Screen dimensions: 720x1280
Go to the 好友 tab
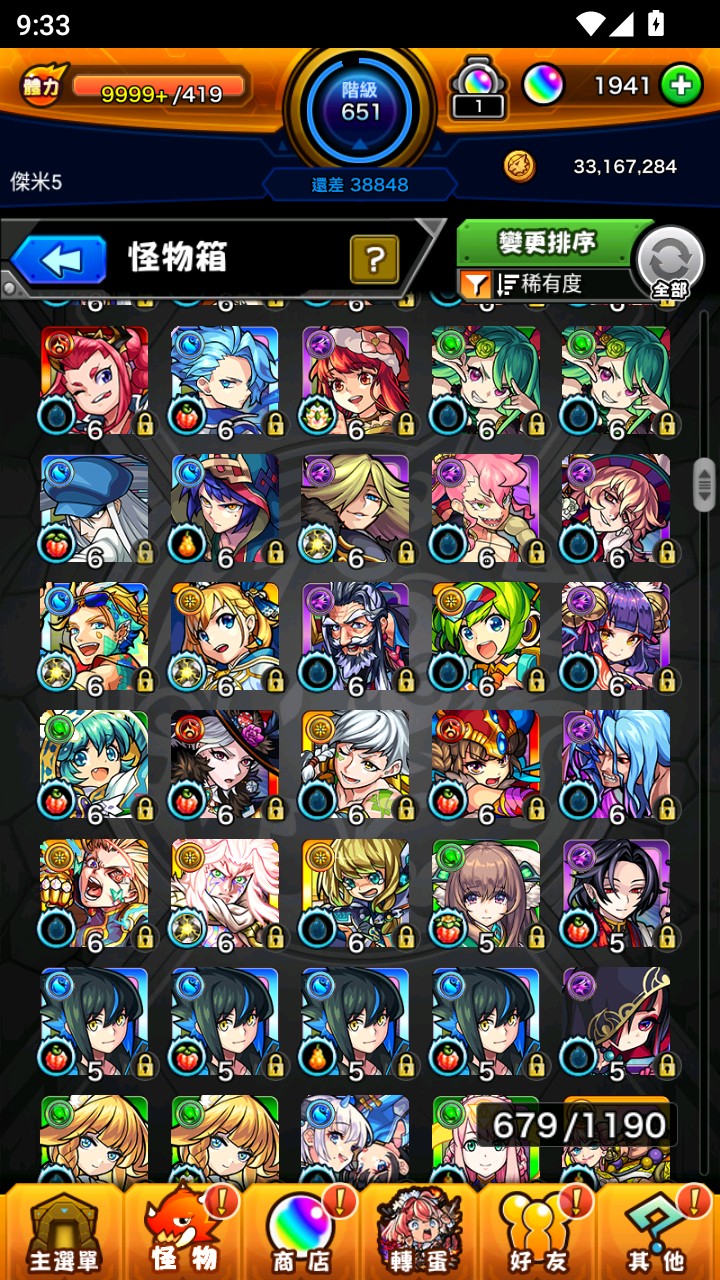538,1232
